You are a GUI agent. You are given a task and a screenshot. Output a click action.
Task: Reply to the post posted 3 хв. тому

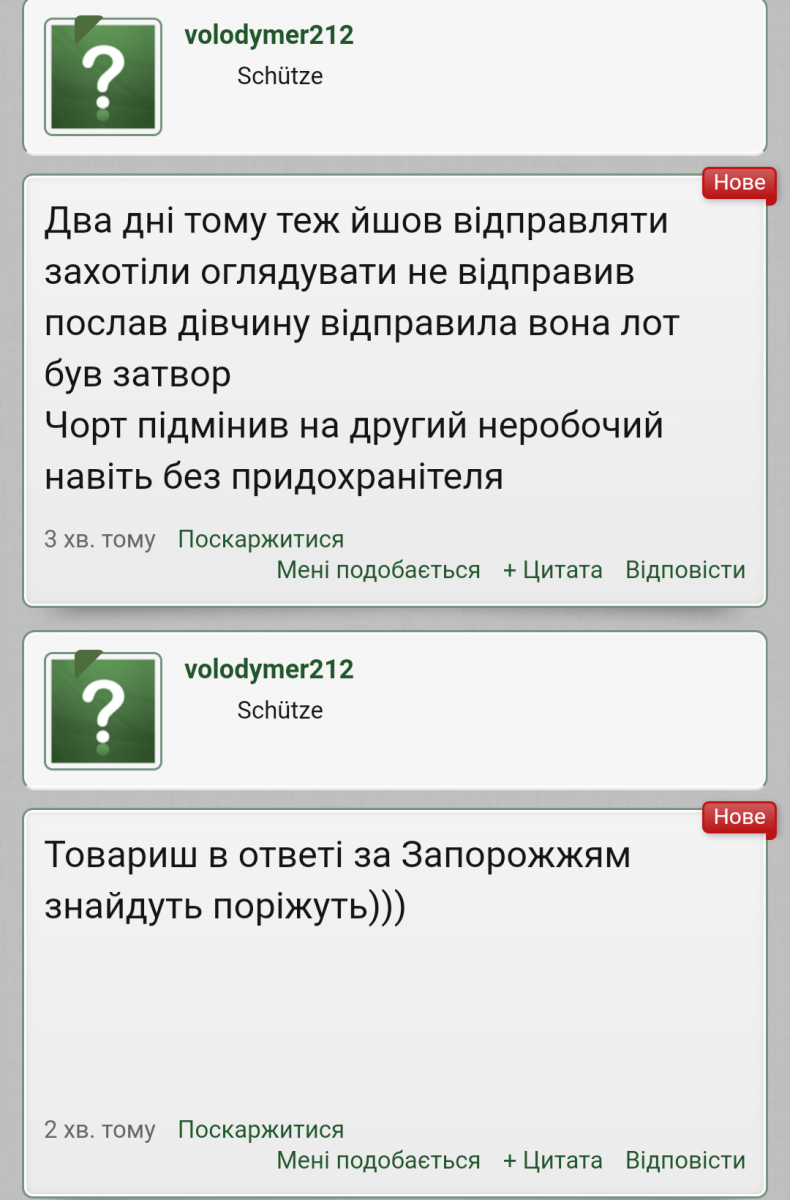point(685,570)
